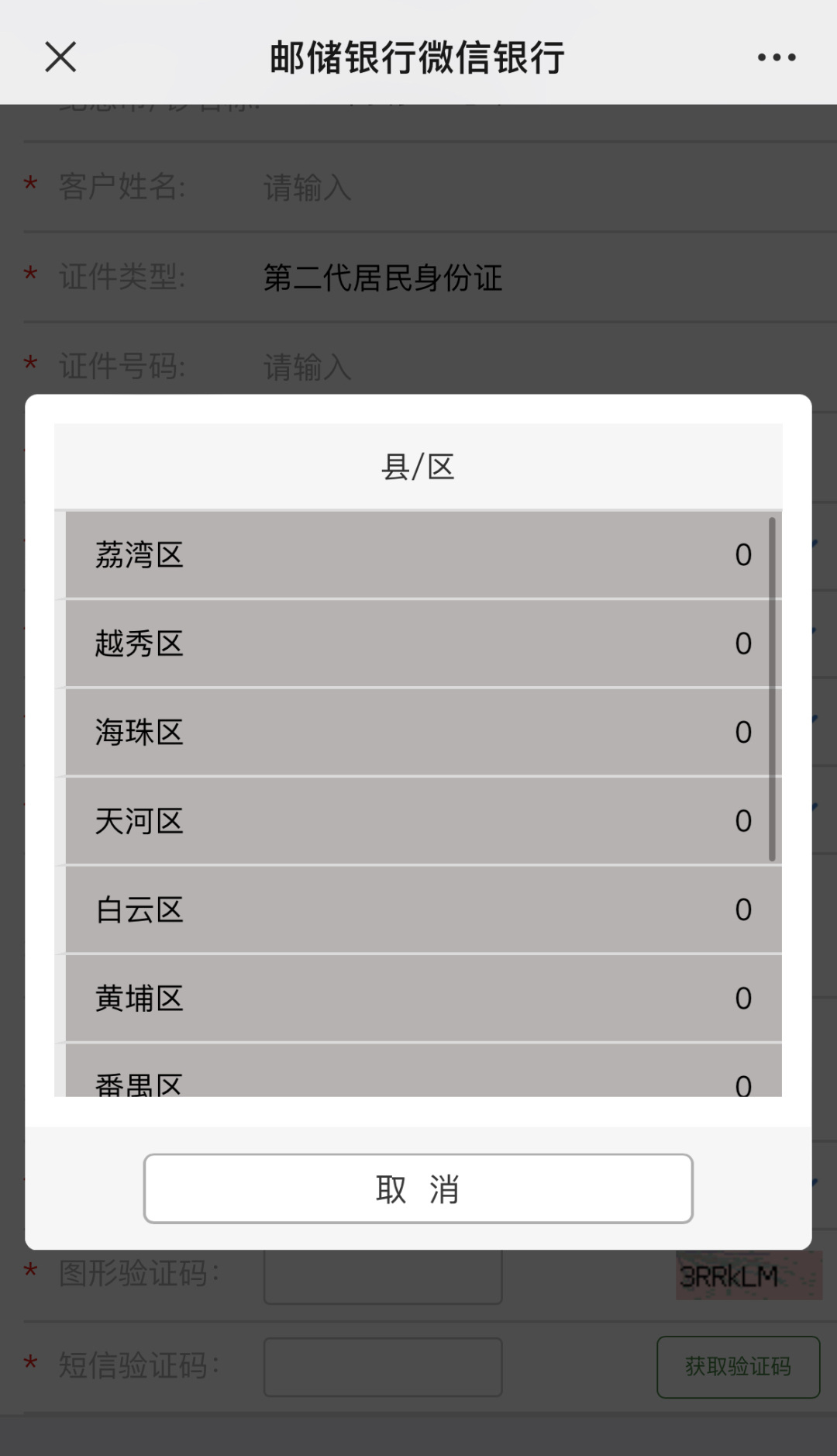Viewport: 837px width, 1456px height.
Task: Close the WeChat bank page
Action: (x=60, y=57)
